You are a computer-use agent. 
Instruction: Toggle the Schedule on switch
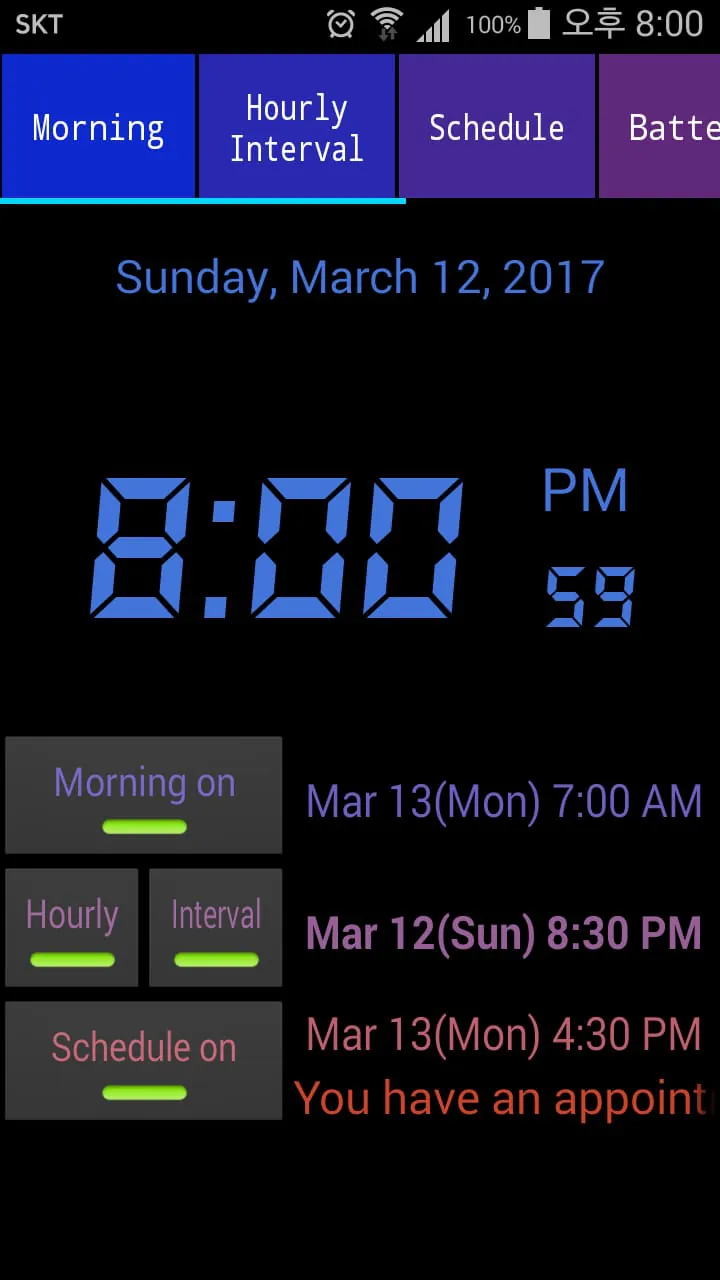[x=143, y=1060]
